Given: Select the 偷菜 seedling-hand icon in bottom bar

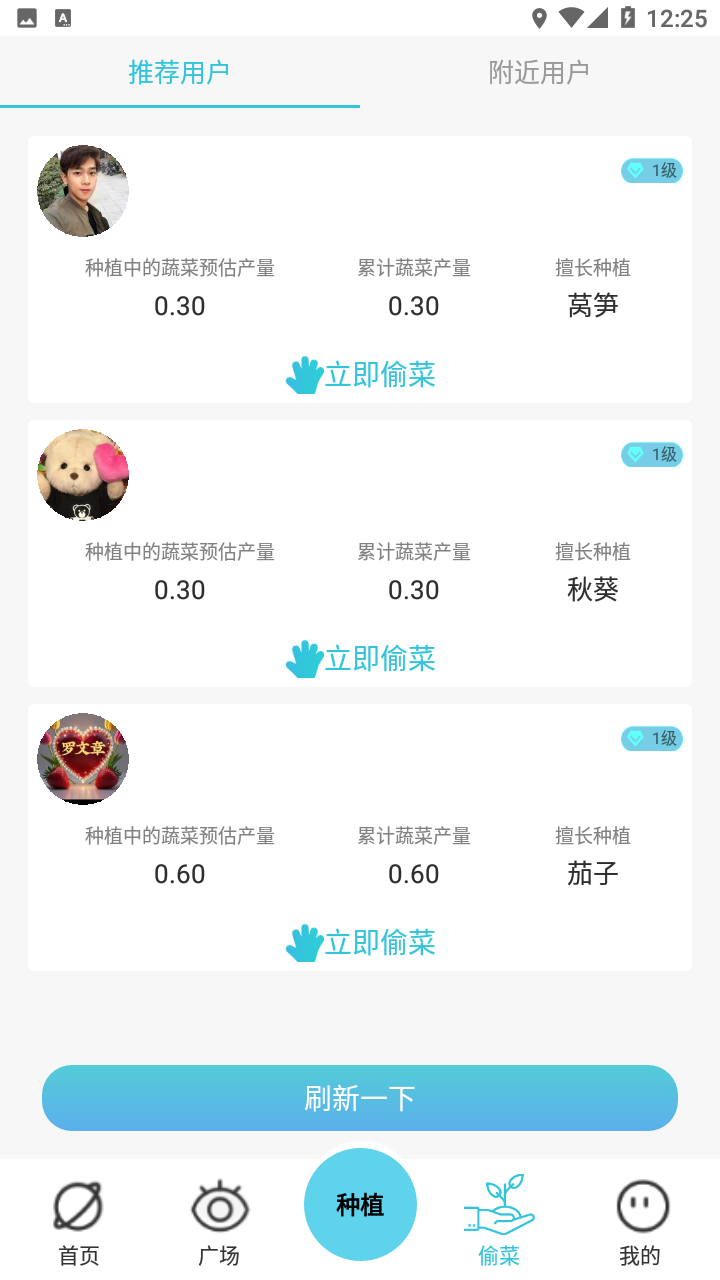Looking at the screenshot, I should click(x=498, y=1205).
